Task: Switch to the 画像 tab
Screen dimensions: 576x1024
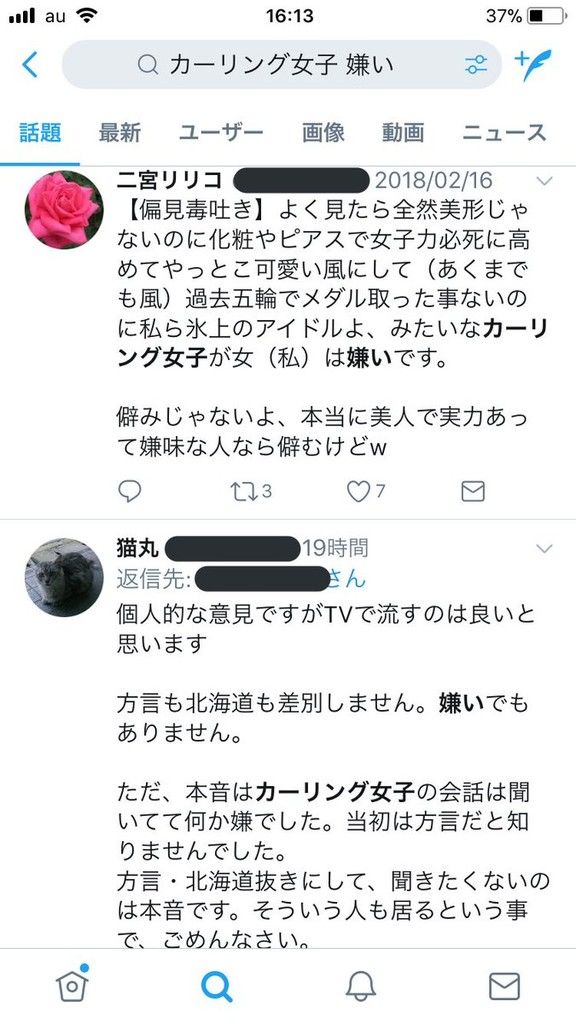Action: pyautogui.click(x=323, y=133)
